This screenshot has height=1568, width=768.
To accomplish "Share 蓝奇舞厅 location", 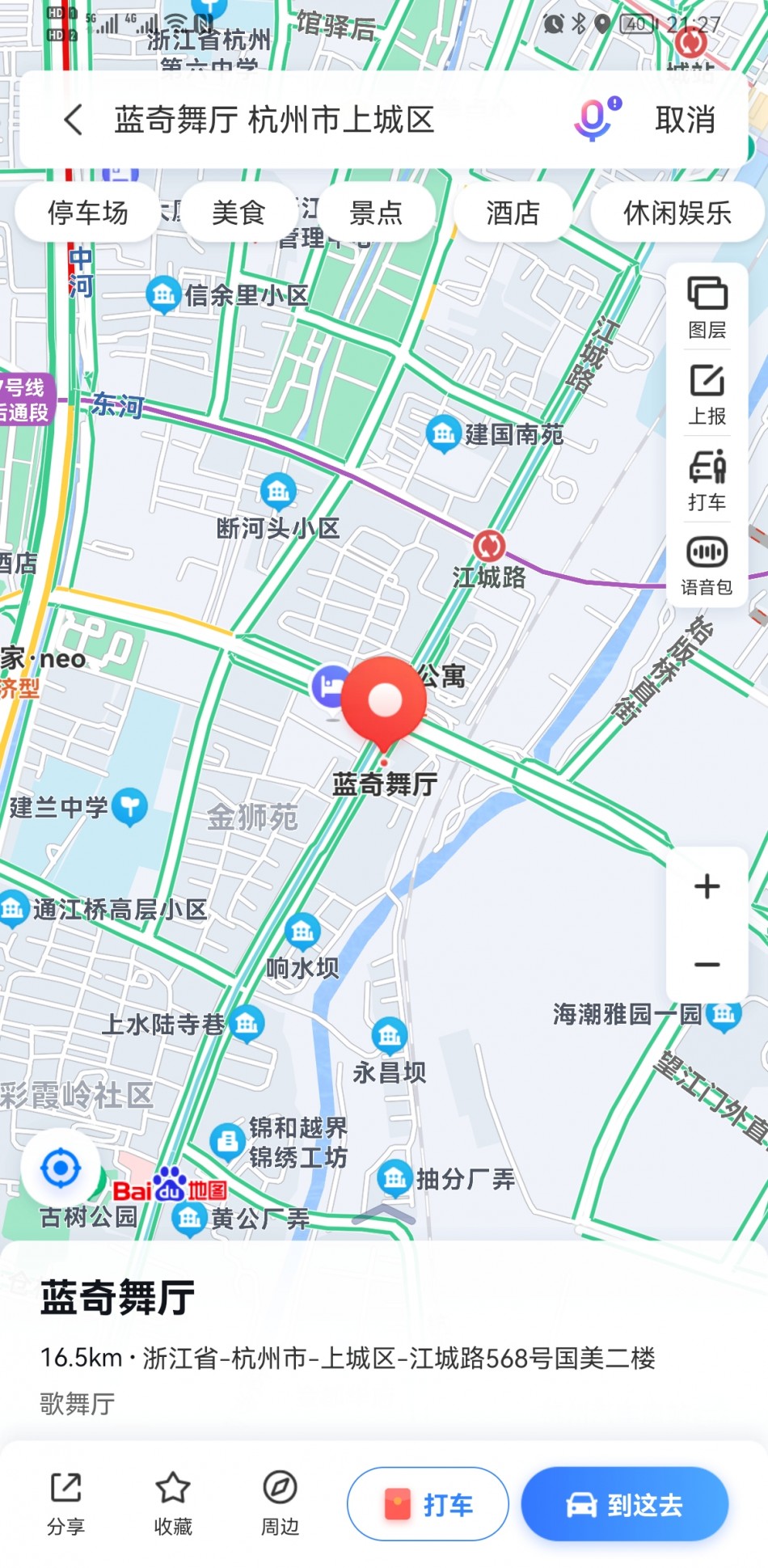I will [x=65, y=1504].
